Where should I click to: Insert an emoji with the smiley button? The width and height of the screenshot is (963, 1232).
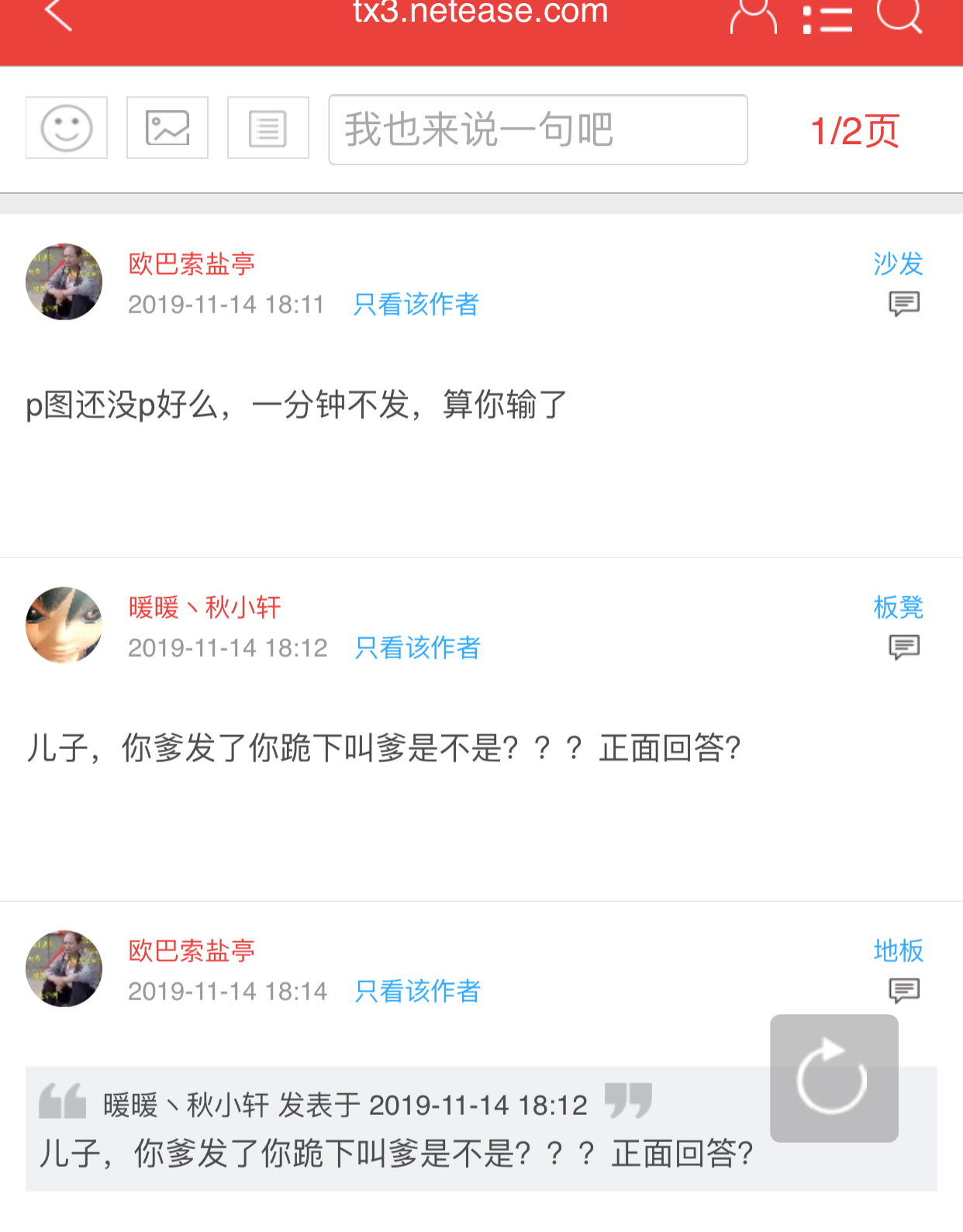click(67, 128)
